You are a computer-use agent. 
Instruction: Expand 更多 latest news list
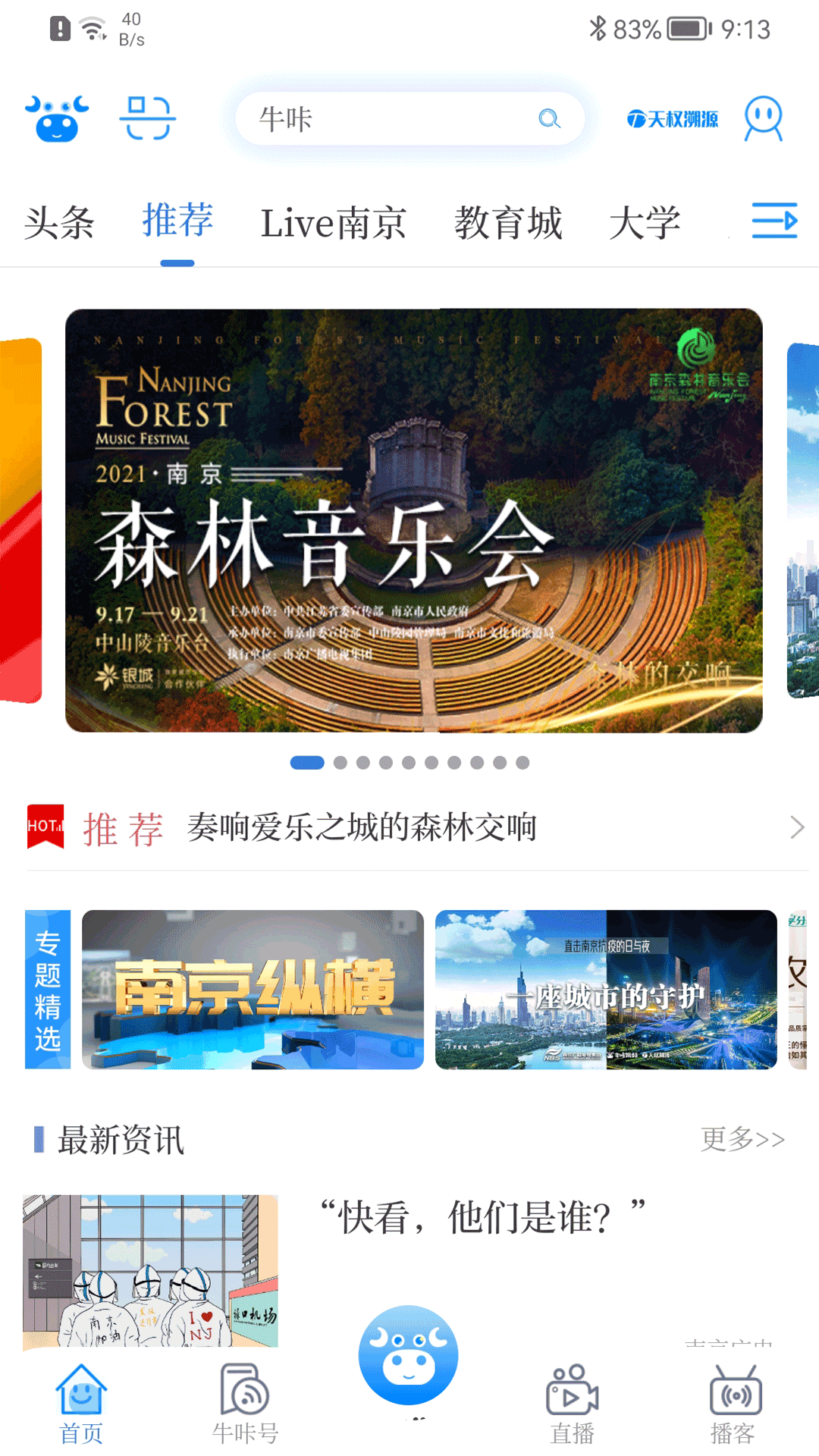coord(744,1139)
